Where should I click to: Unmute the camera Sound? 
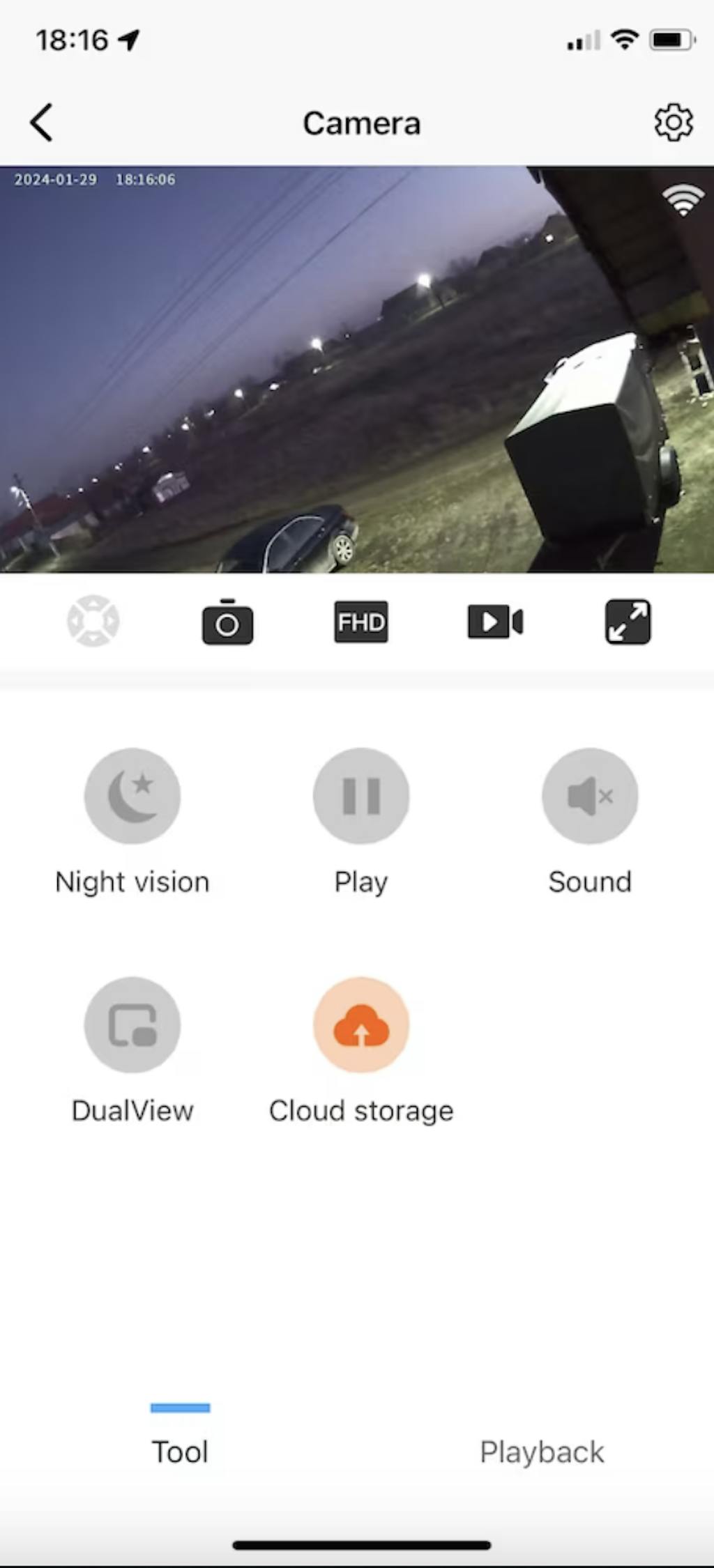(x=590, y=796)
